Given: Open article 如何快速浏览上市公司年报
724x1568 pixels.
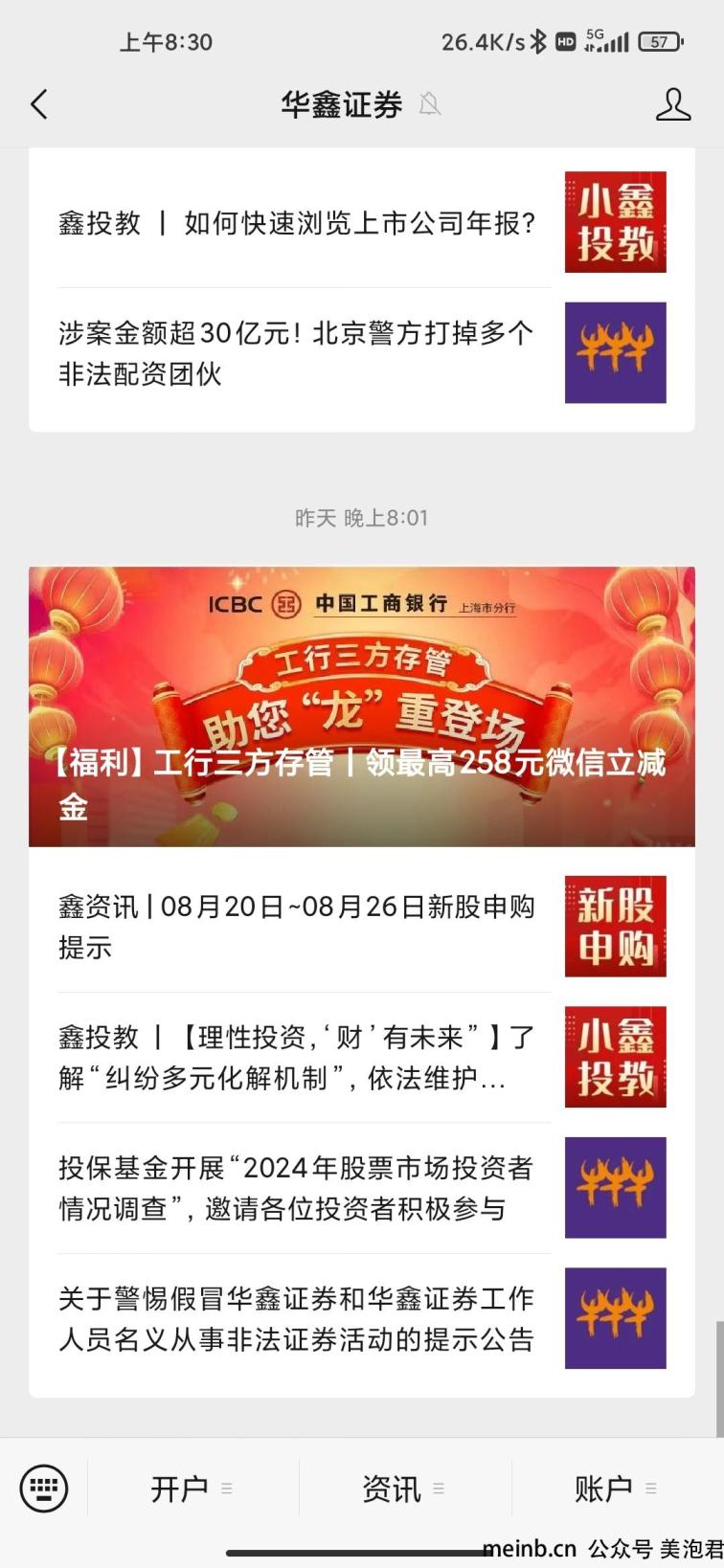Looking at the screenshot, I should pos(297,223).
